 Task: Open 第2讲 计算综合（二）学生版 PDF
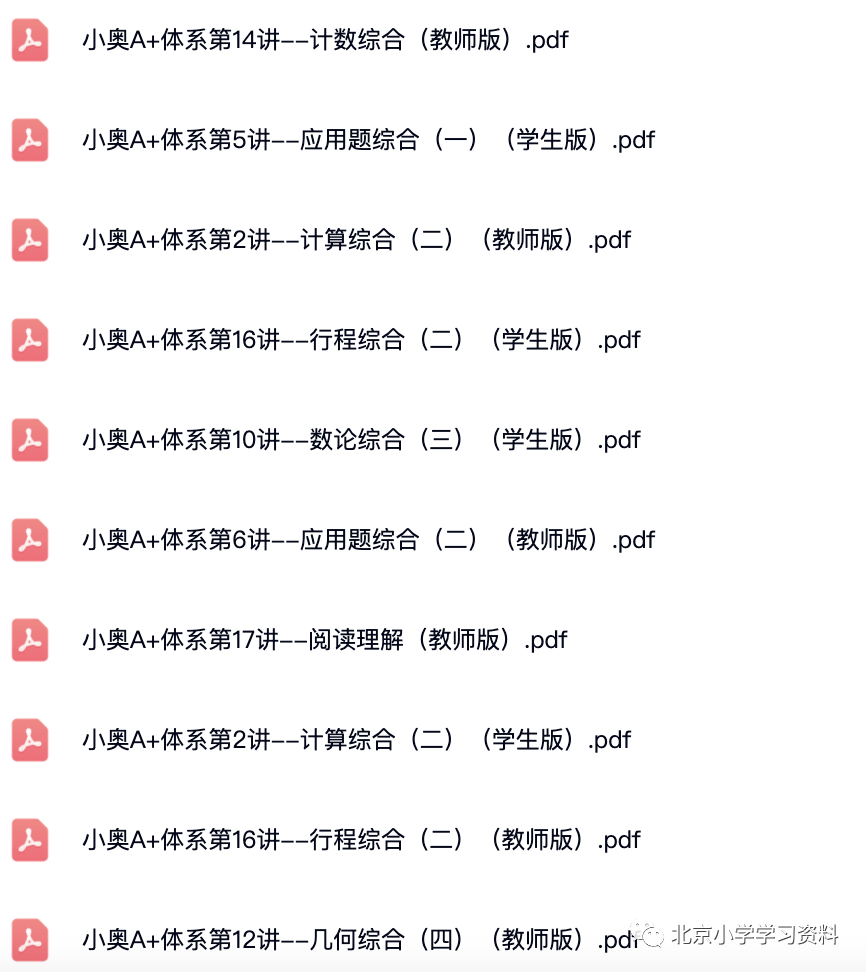click(356, 740)
